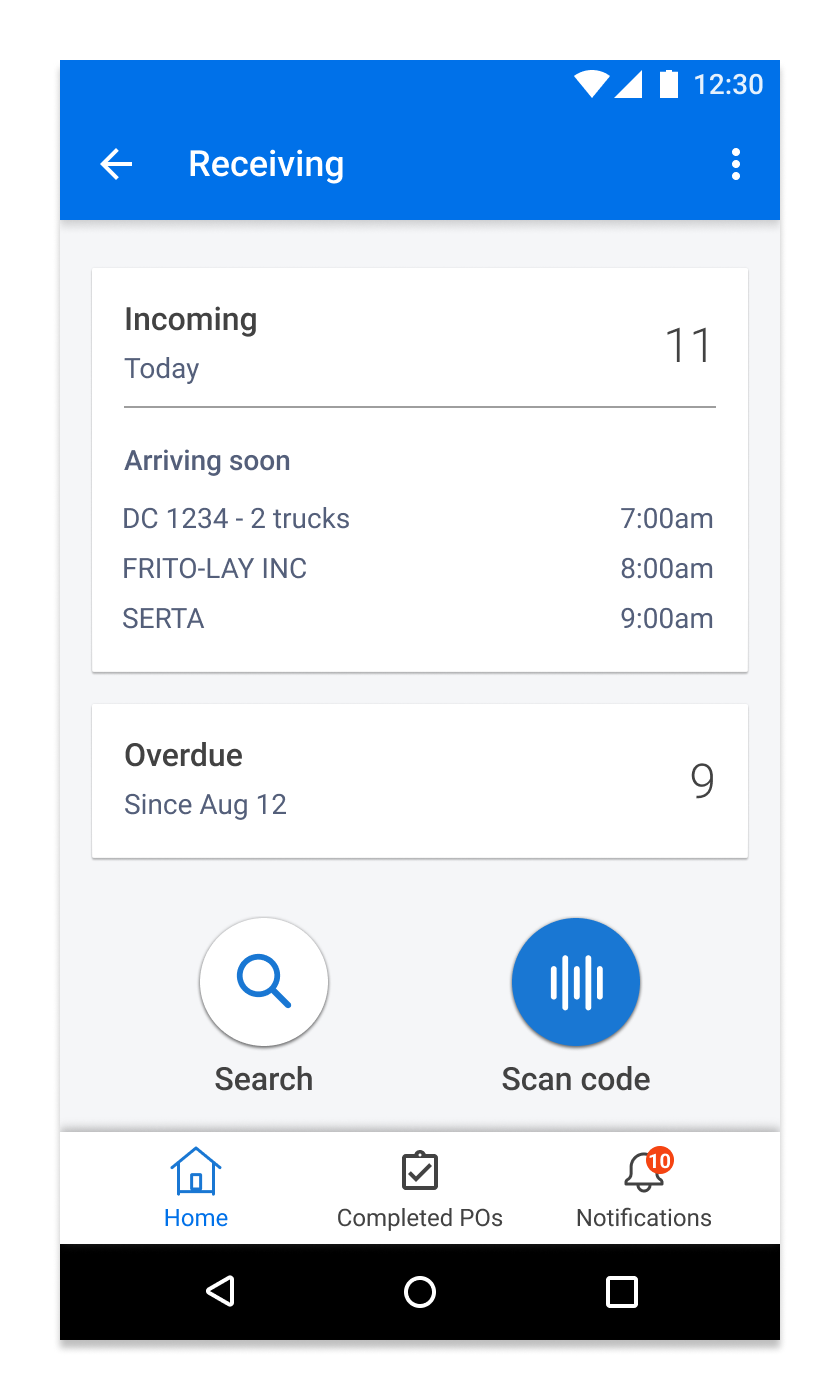The image size is (840, 1400).
Task: Open the overflow menu
Action: tap(736, 164)
